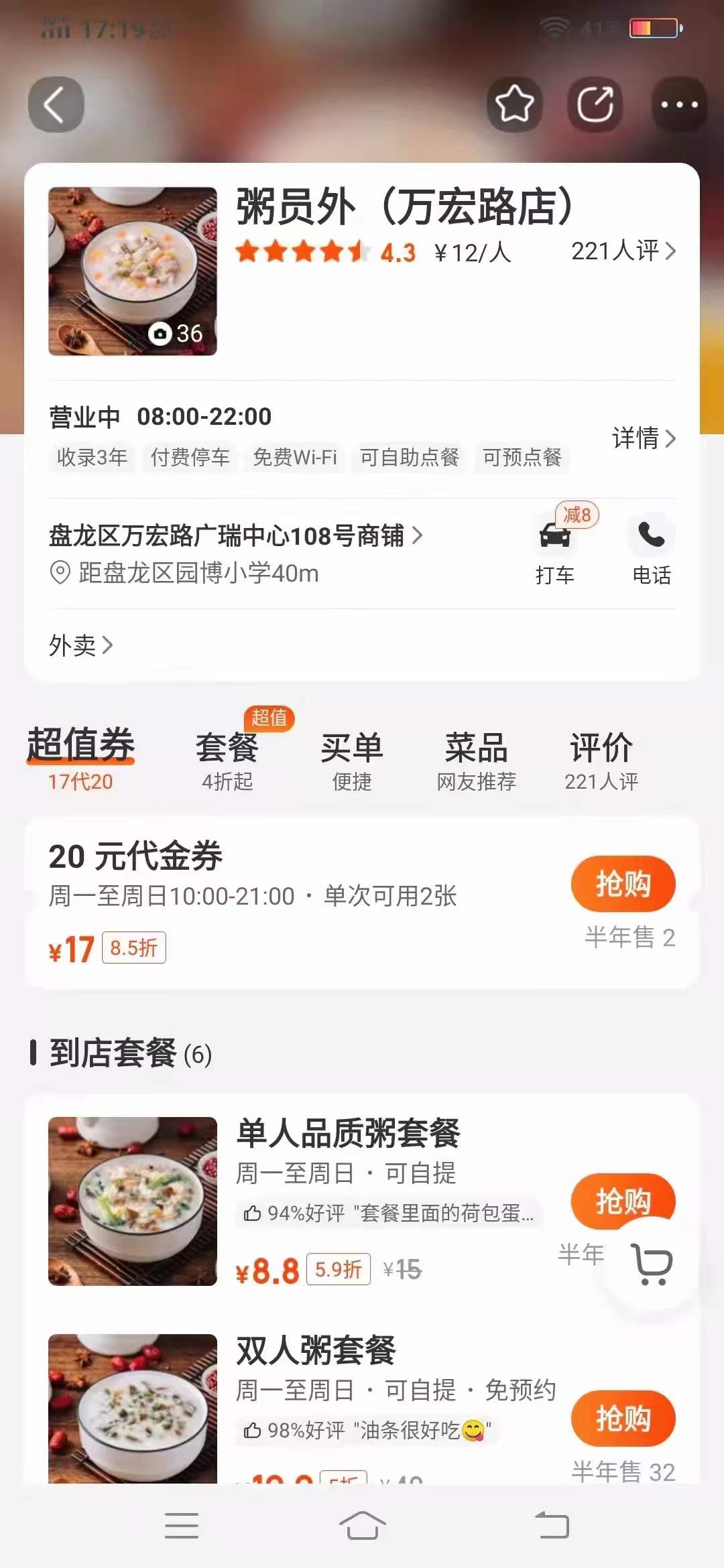Open the restaurant photo gallery with 36 photos
The width and height of the screenshot is (724, 1568).
click(133, 271)
